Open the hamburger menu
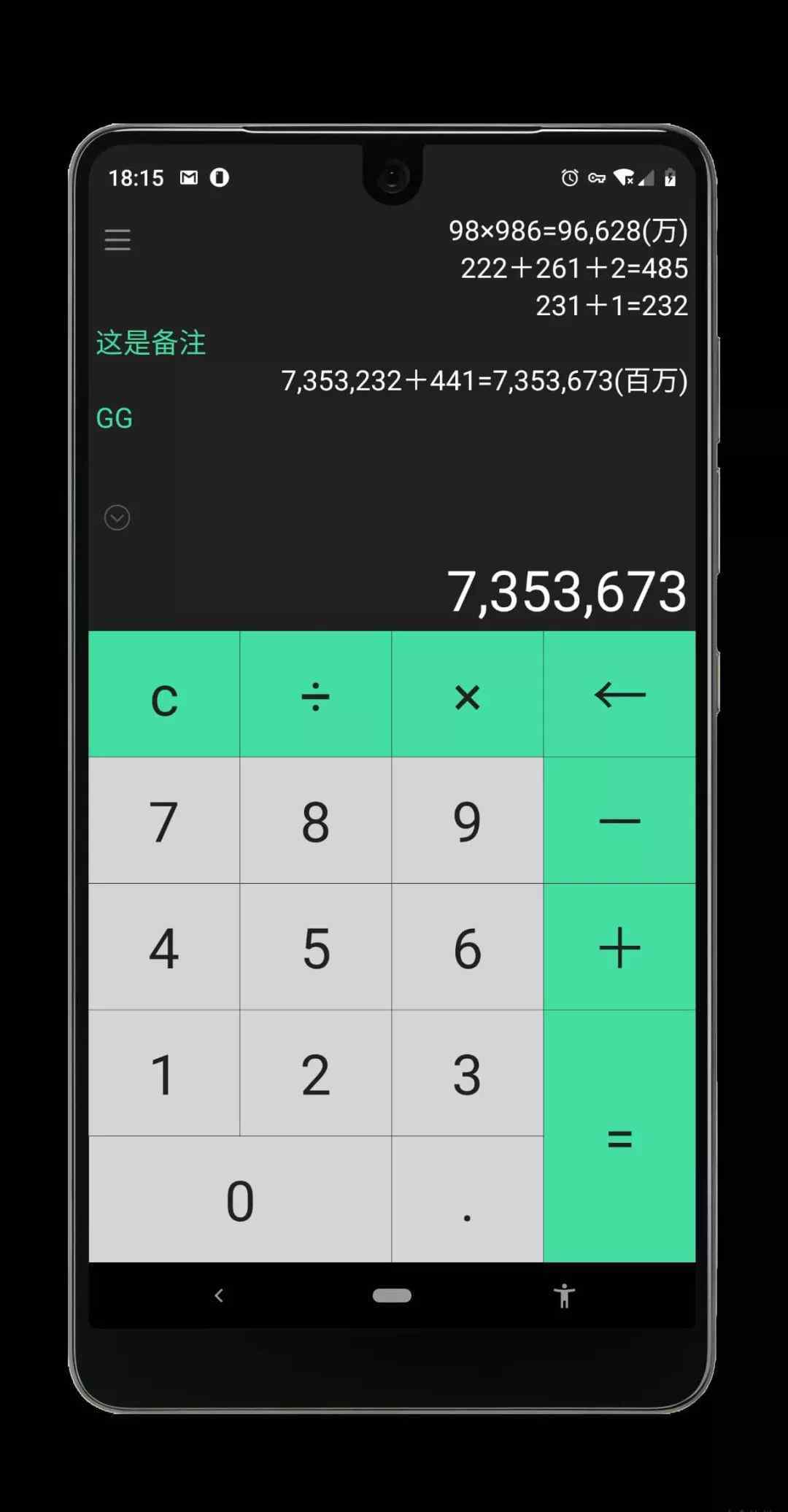 tap(117, 240)
